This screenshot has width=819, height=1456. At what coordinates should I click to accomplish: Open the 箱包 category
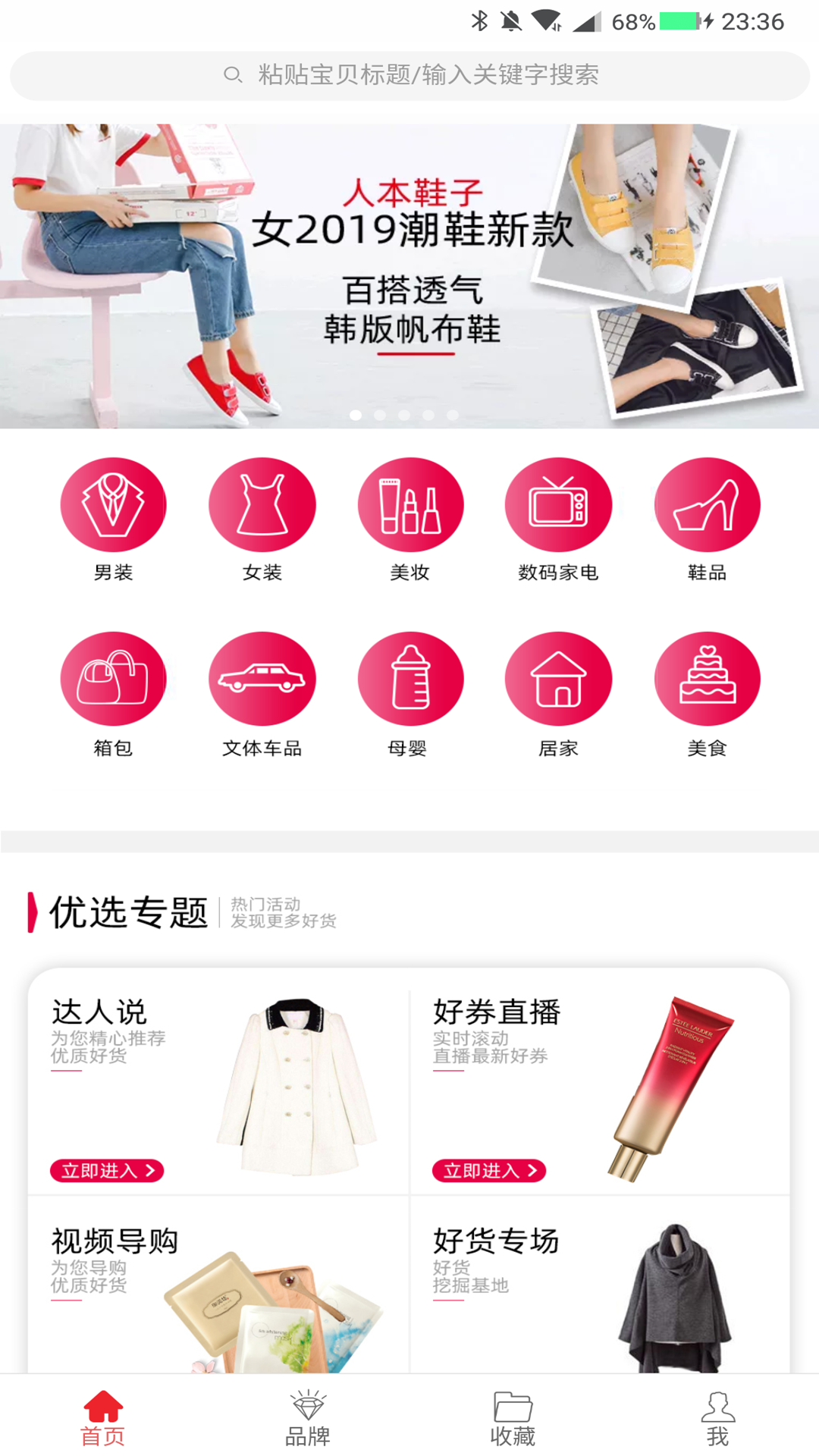coord(113,695)
